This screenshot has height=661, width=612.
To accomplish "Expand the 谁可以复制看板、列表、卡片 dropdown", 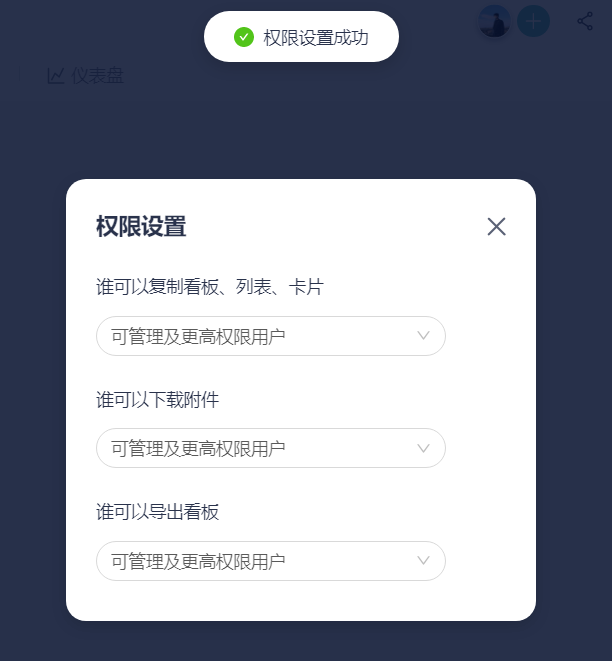I will click(270, 336).
